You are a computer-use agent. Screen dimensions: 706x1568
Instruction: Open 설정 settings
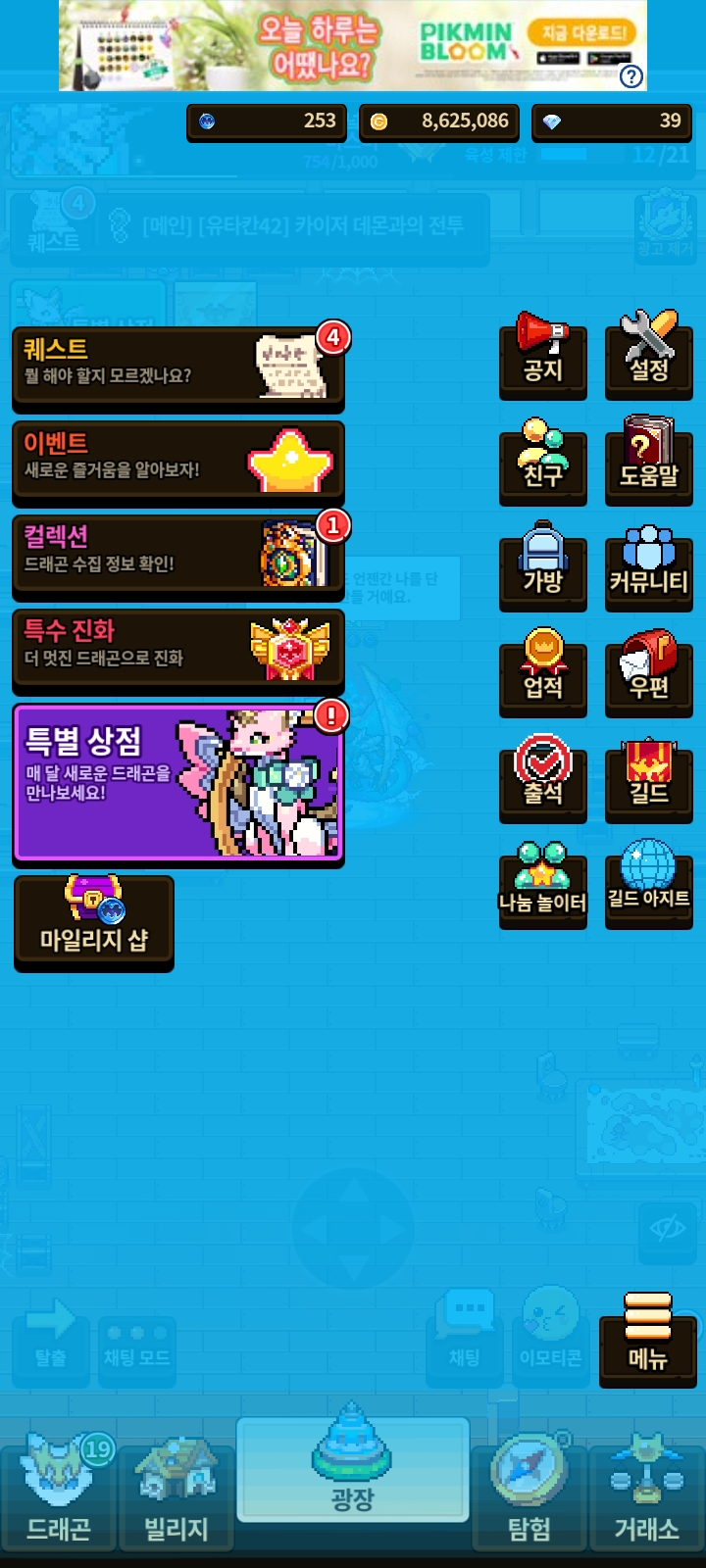pos(649,357)
